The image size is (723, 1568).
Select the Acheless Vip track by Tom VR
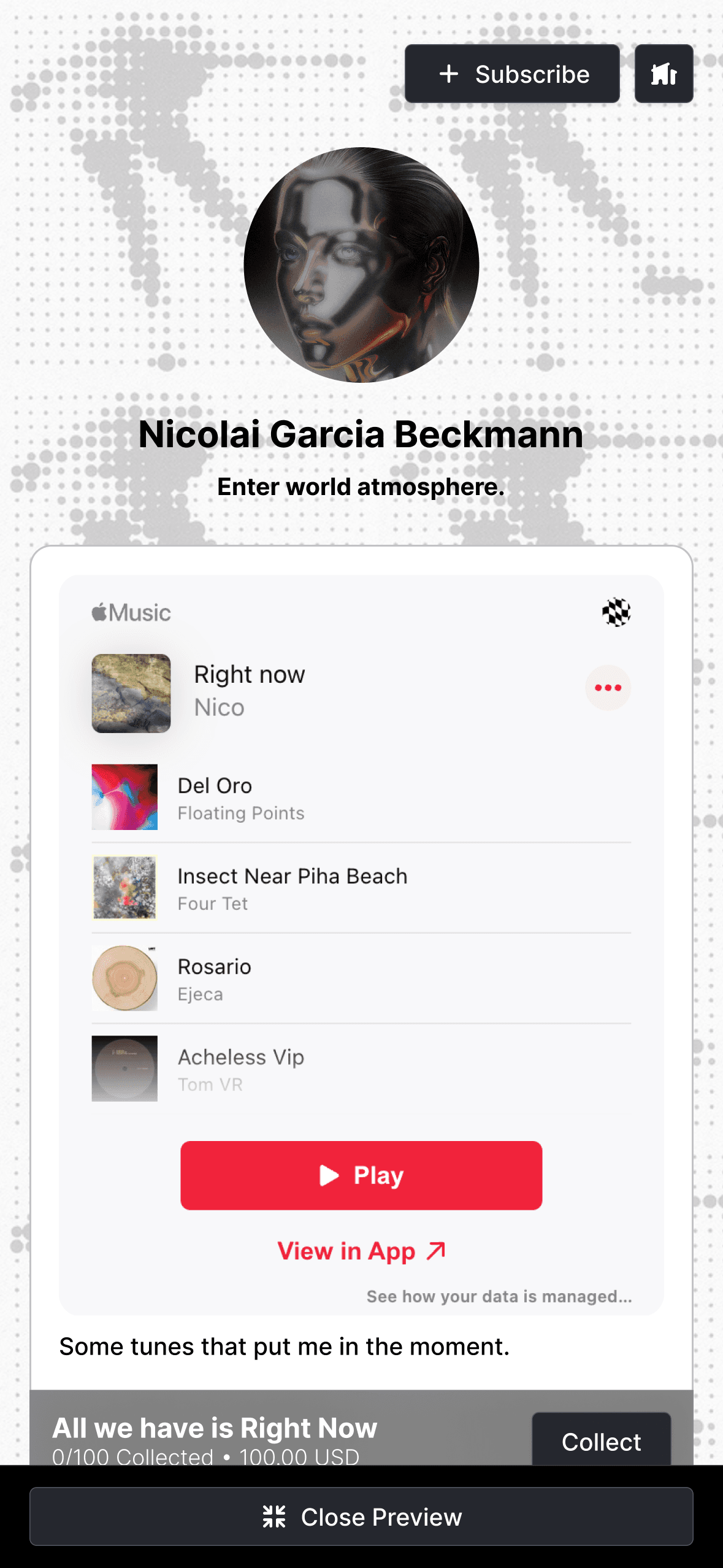(x=240, y=1068)
